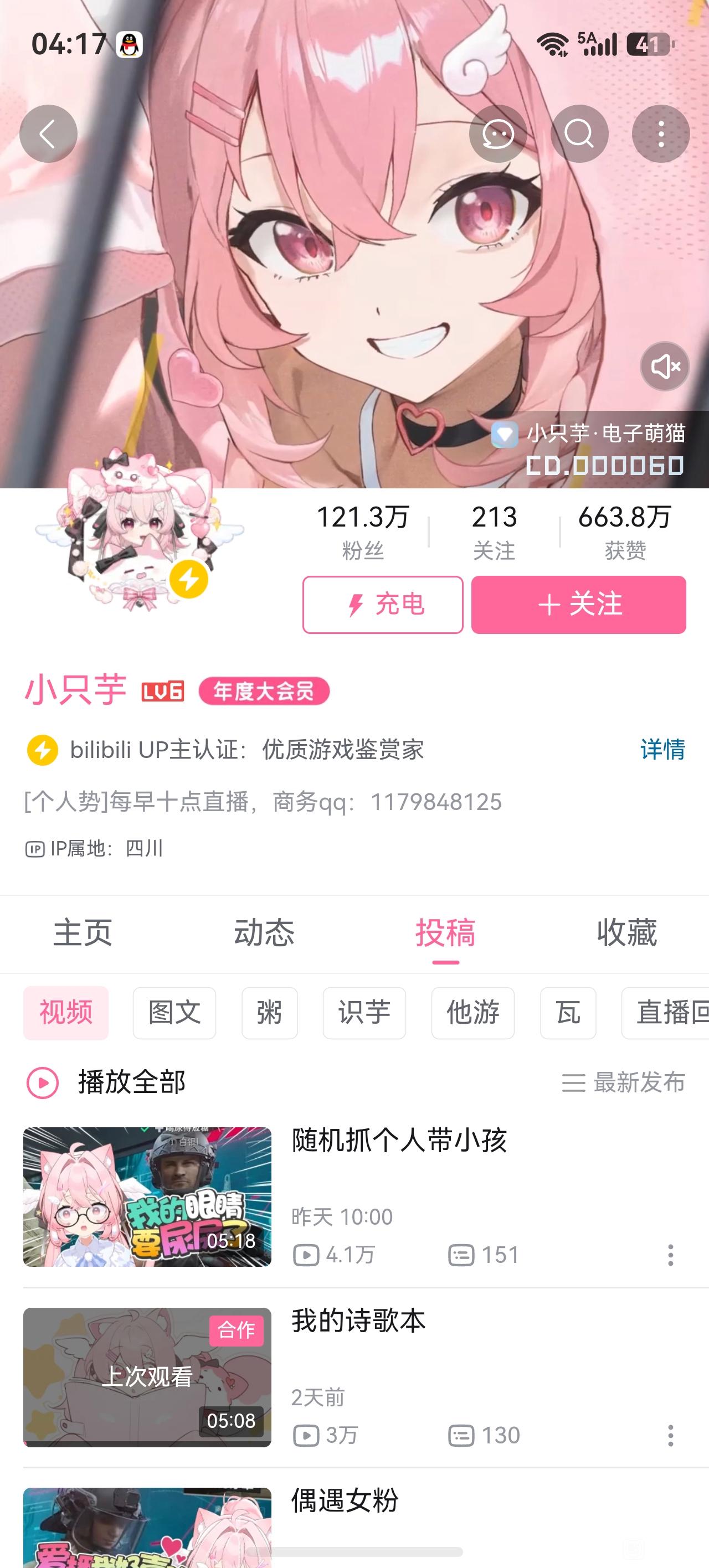Open search in this profile
Image resolution: width=709 pixels, height=1568 pixels.
(579, 133)
